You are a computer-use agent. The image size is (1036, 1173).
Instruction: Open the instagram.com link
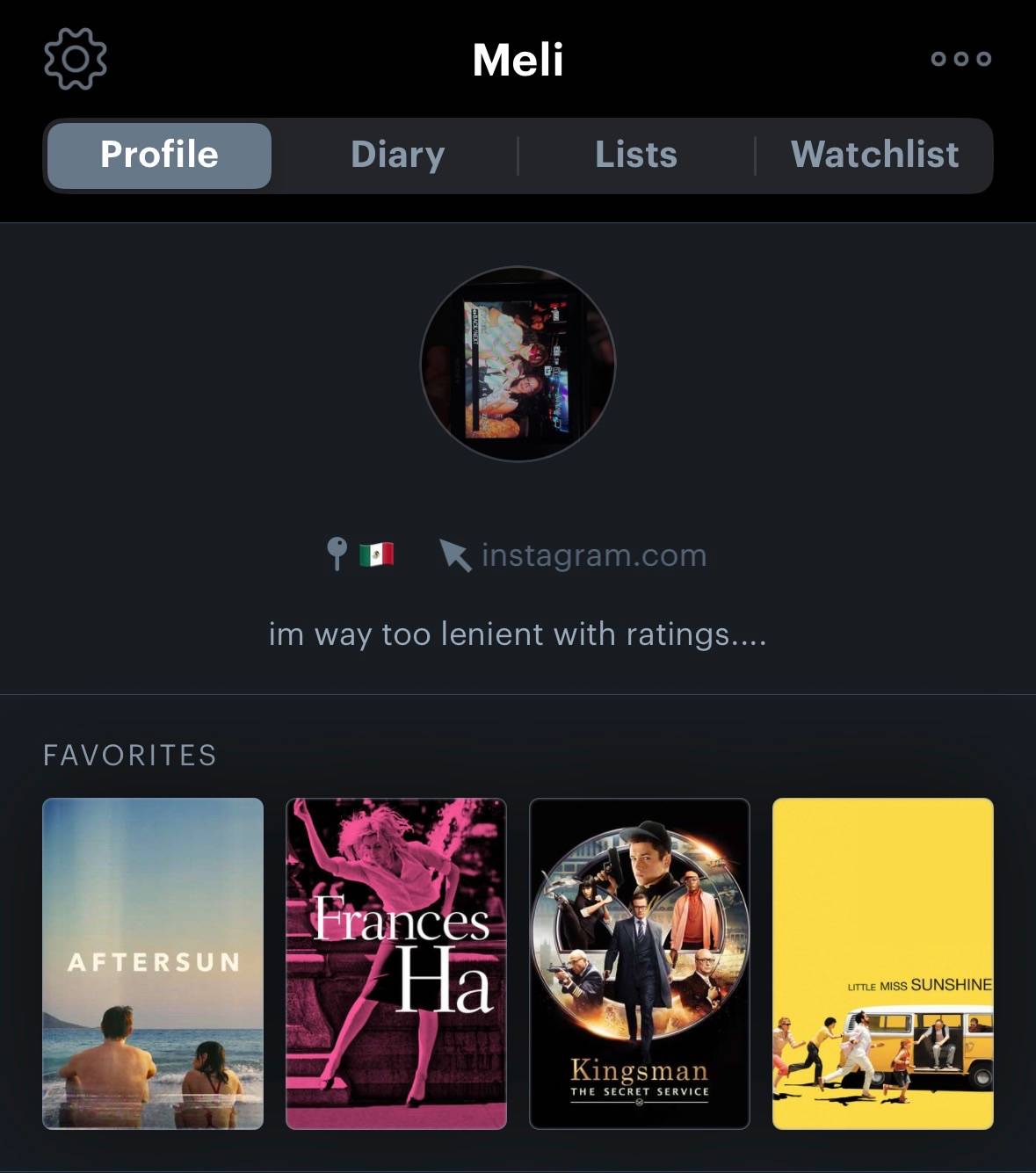click(574, 555)
